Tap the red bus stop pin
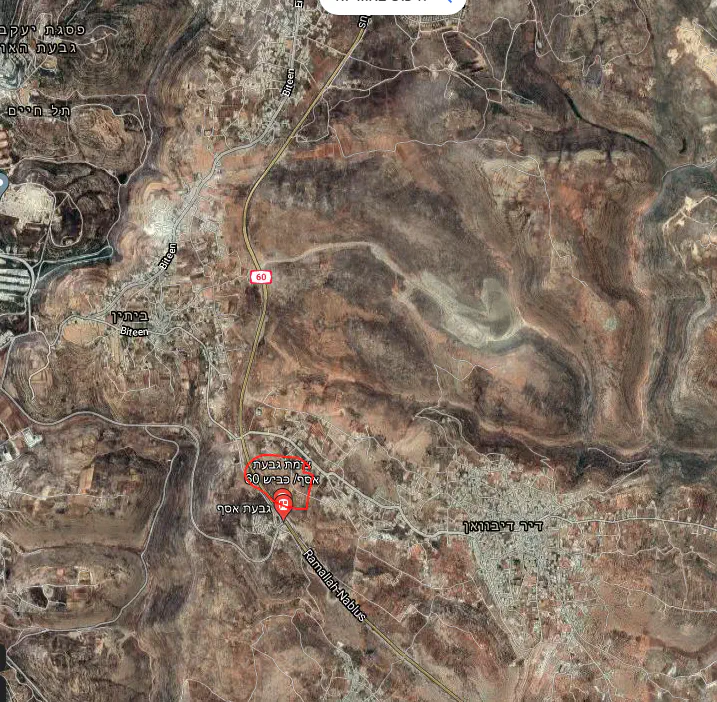 click(x=284, y=504)
